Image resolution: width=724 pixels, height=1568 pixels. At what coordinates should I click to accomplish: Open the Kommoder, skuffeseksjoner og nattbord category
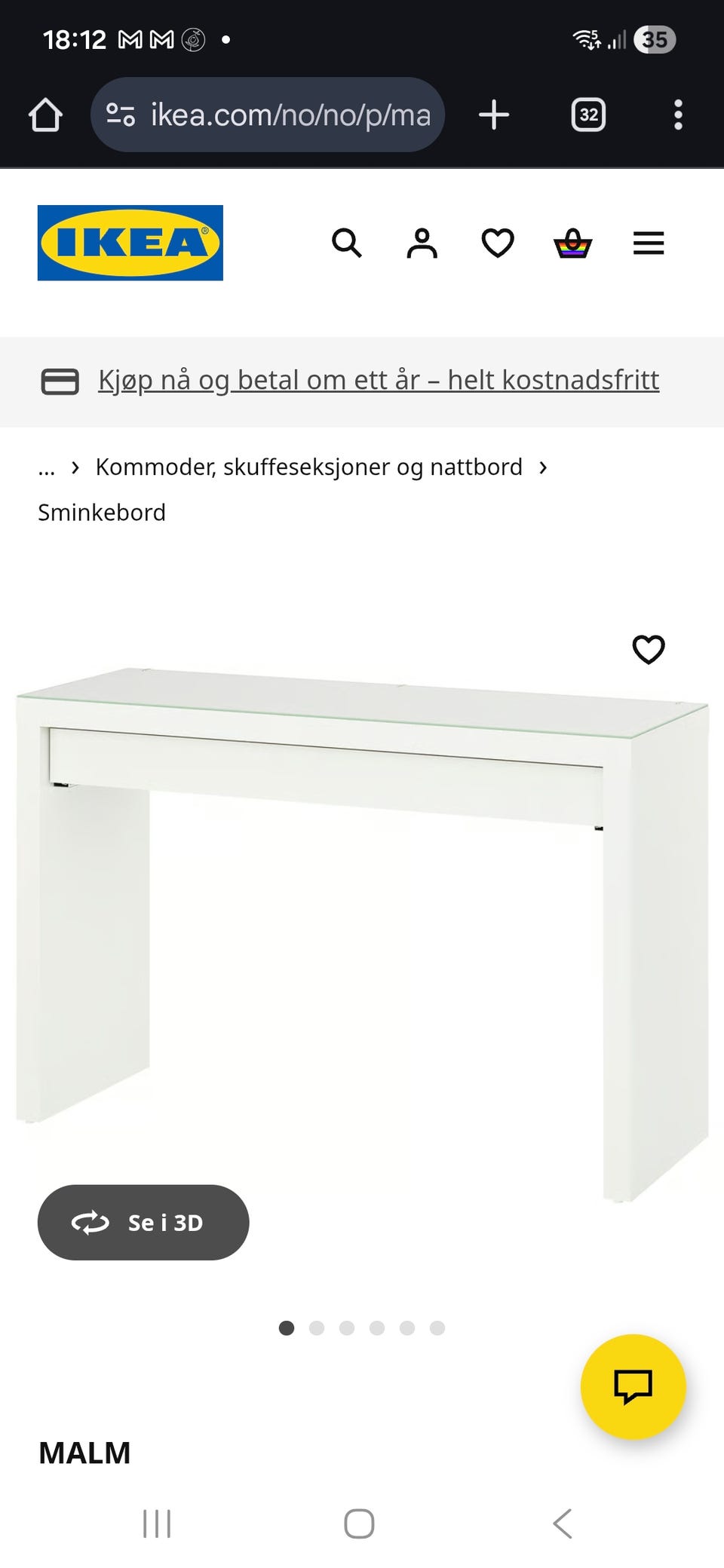point(308,467)
